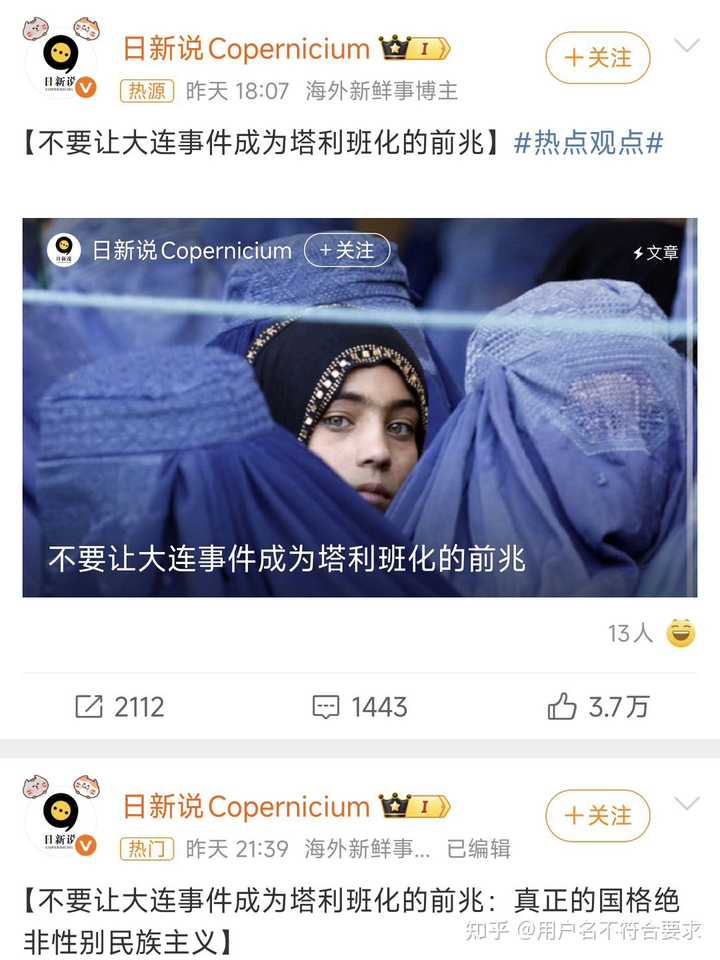720x960 pixels.
Task: Open 日新说 avatar on the 18:07 post
Action: [x=59, y=65]
